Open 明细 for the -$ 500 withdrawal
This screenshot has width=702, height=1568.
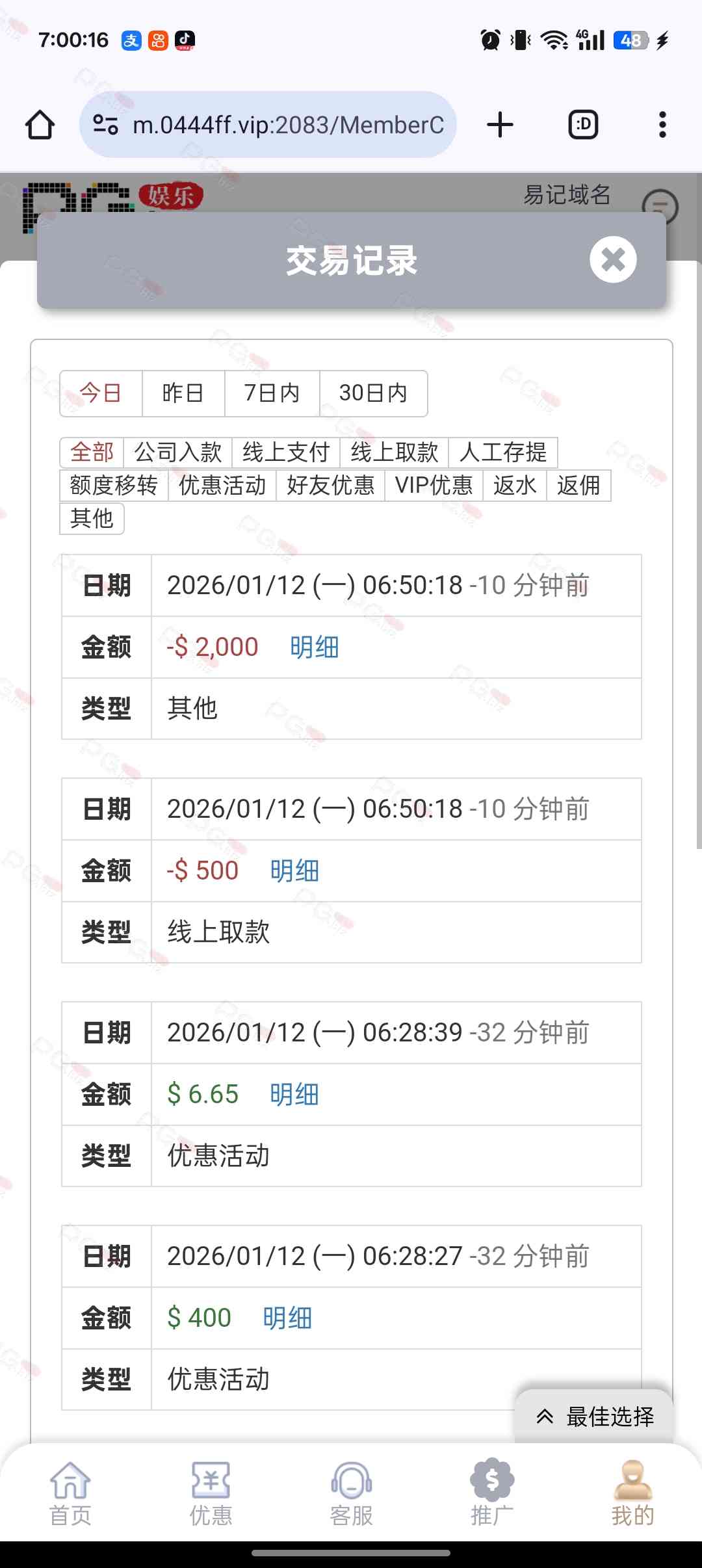click(294, 871)
